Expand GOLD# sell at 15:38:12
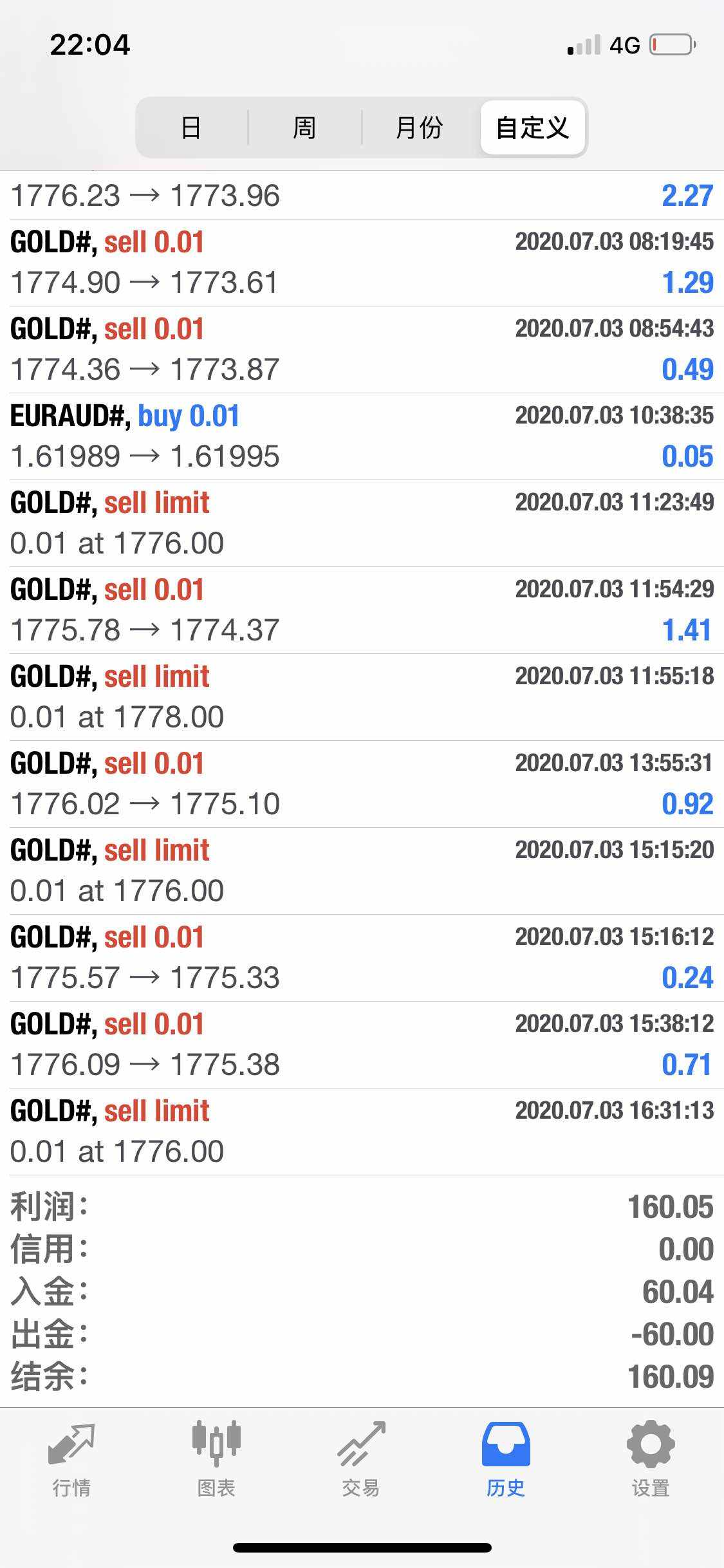724x1568 pixels. pos(362,1045)
